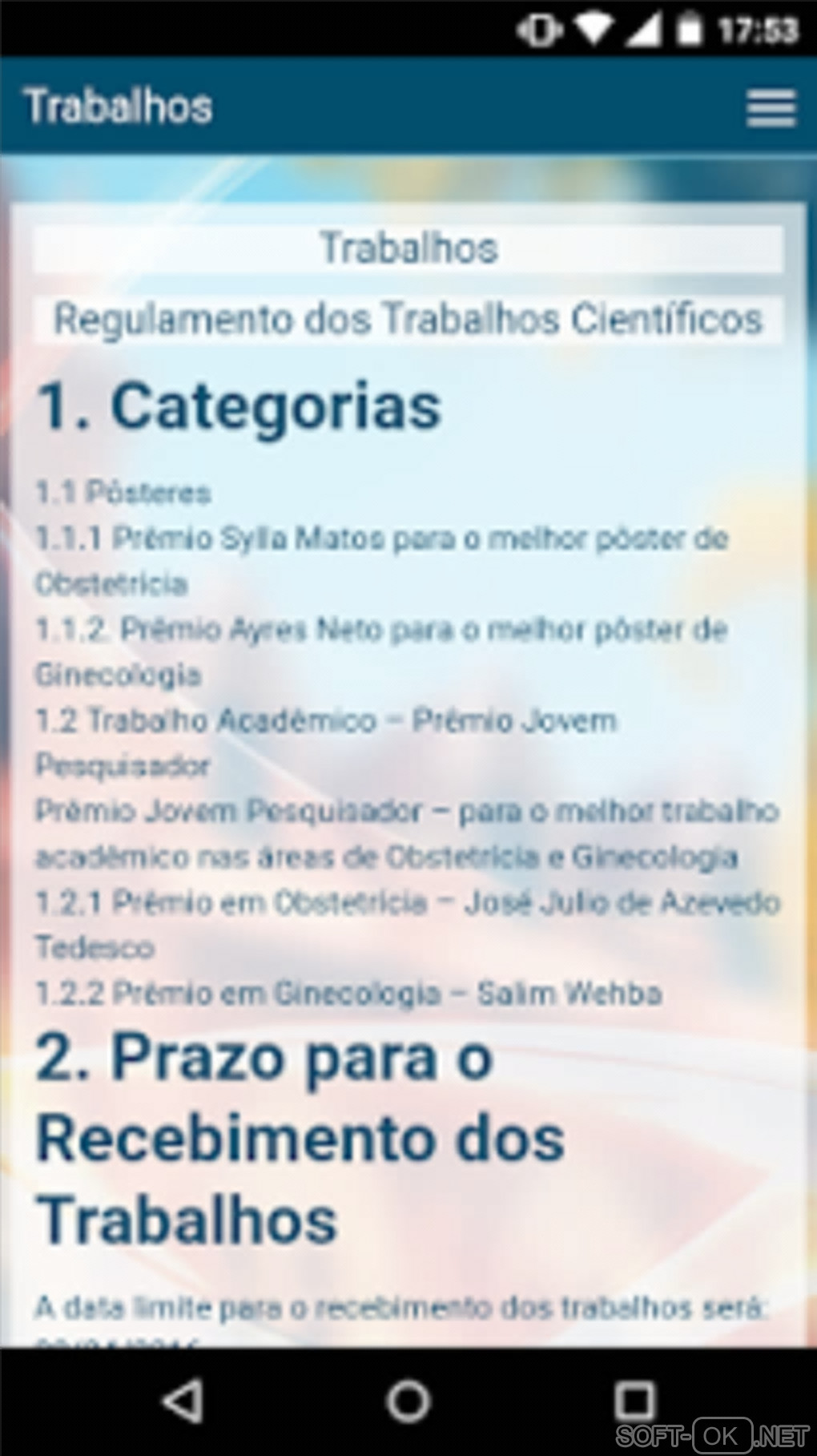Viewport: 817px width, 1456px height.
Task: Return to the home screen
Action: [408, 1402]
